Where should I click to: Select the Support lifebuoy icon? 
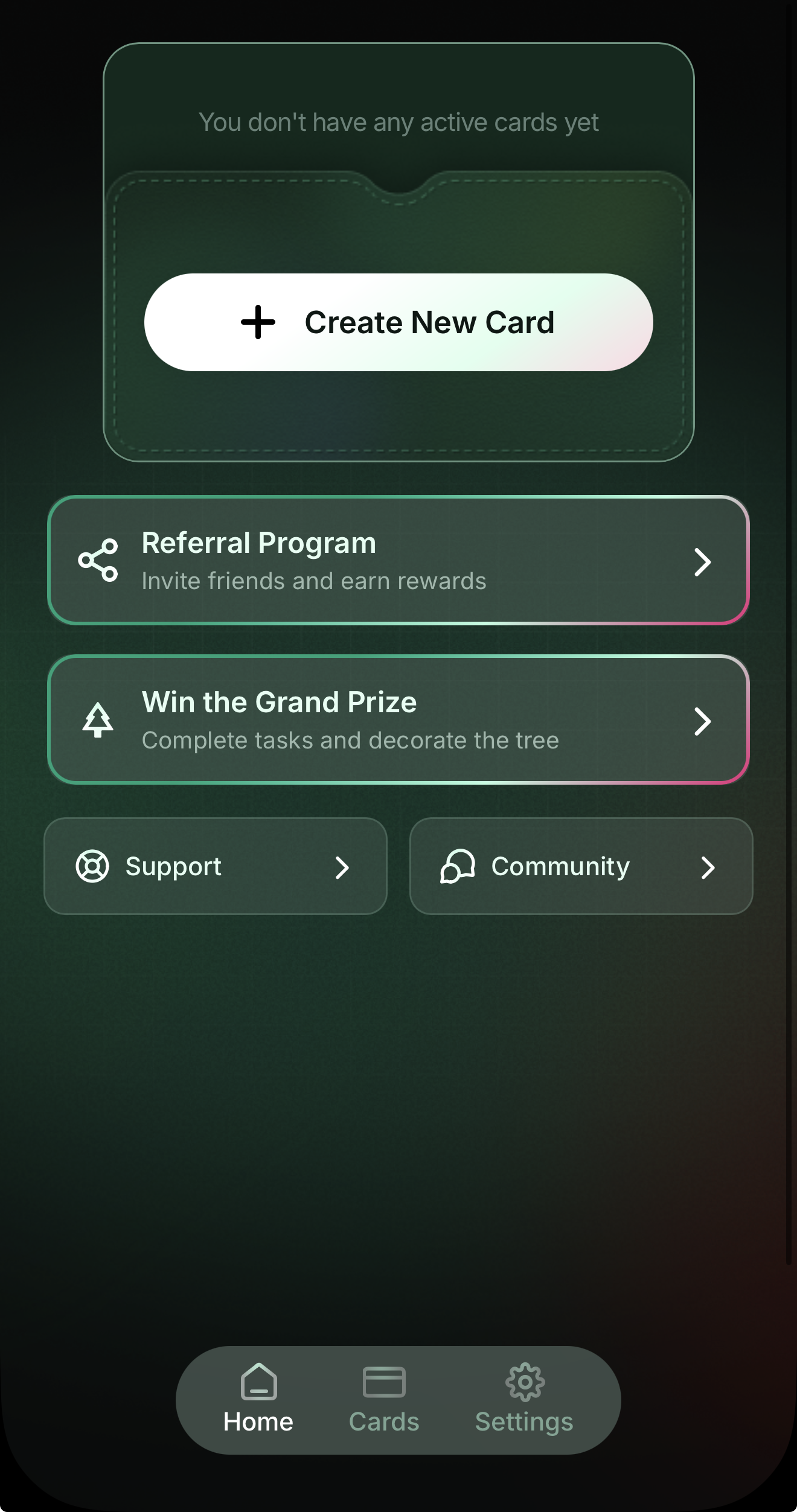point(92,866)
